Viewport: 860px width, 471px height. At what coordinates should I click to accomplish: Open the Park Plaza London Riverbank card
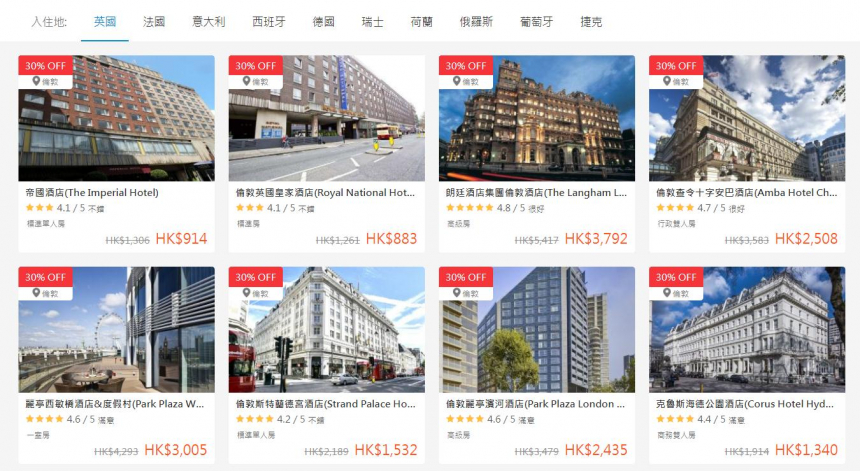(x=536, y=360)
